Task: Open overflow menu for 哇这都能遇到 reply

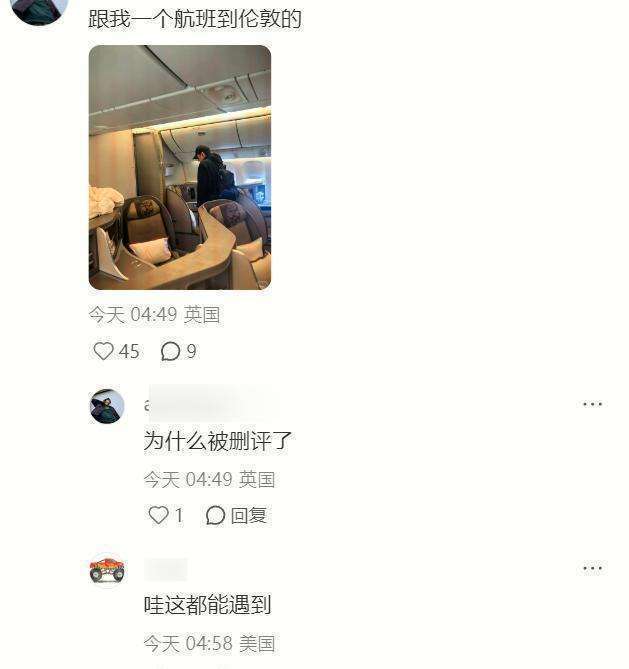Action: point(592,568)
